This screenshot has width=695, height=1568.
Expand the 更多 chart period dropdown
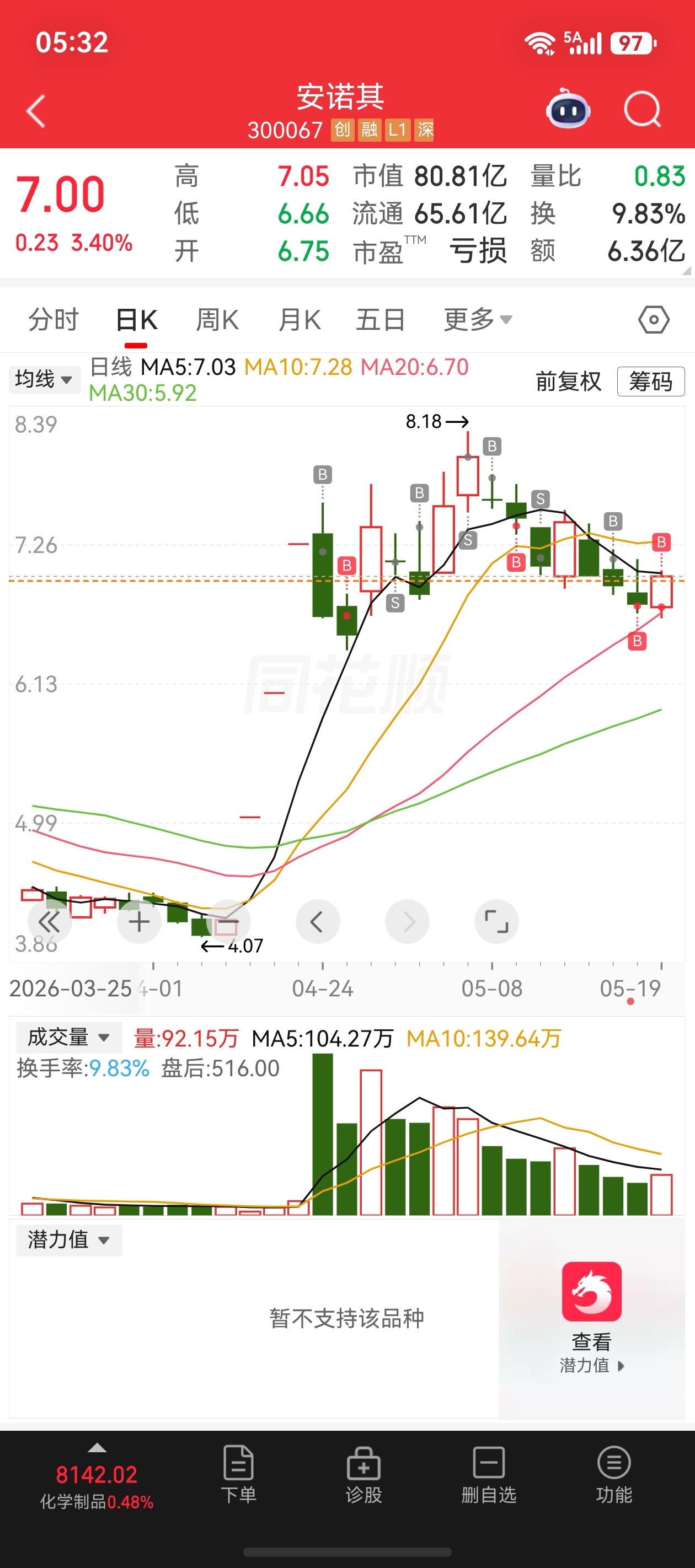(x=478, y=320)
